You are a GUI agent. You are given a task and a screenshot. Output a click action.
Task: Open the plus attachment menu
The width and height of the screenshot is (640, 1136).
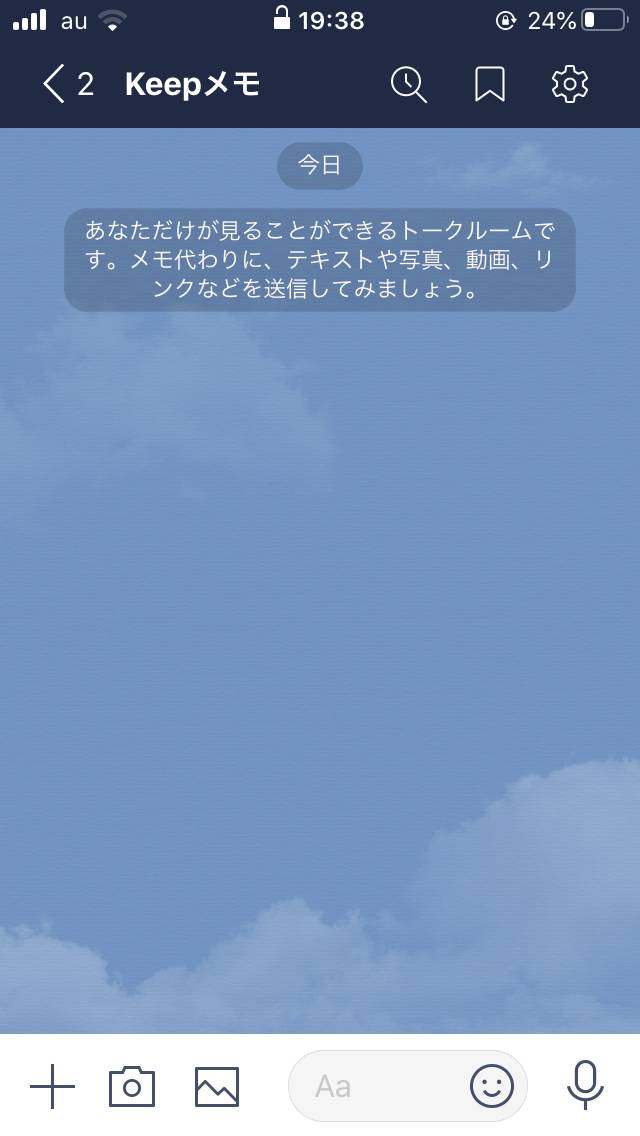click(52, 1085)
